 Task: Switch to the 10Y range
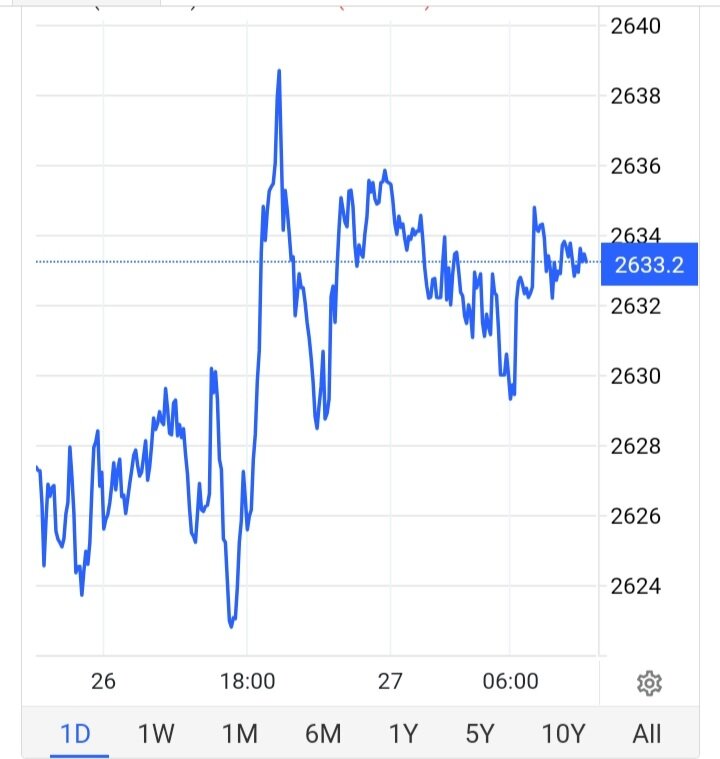coord(562,734)
